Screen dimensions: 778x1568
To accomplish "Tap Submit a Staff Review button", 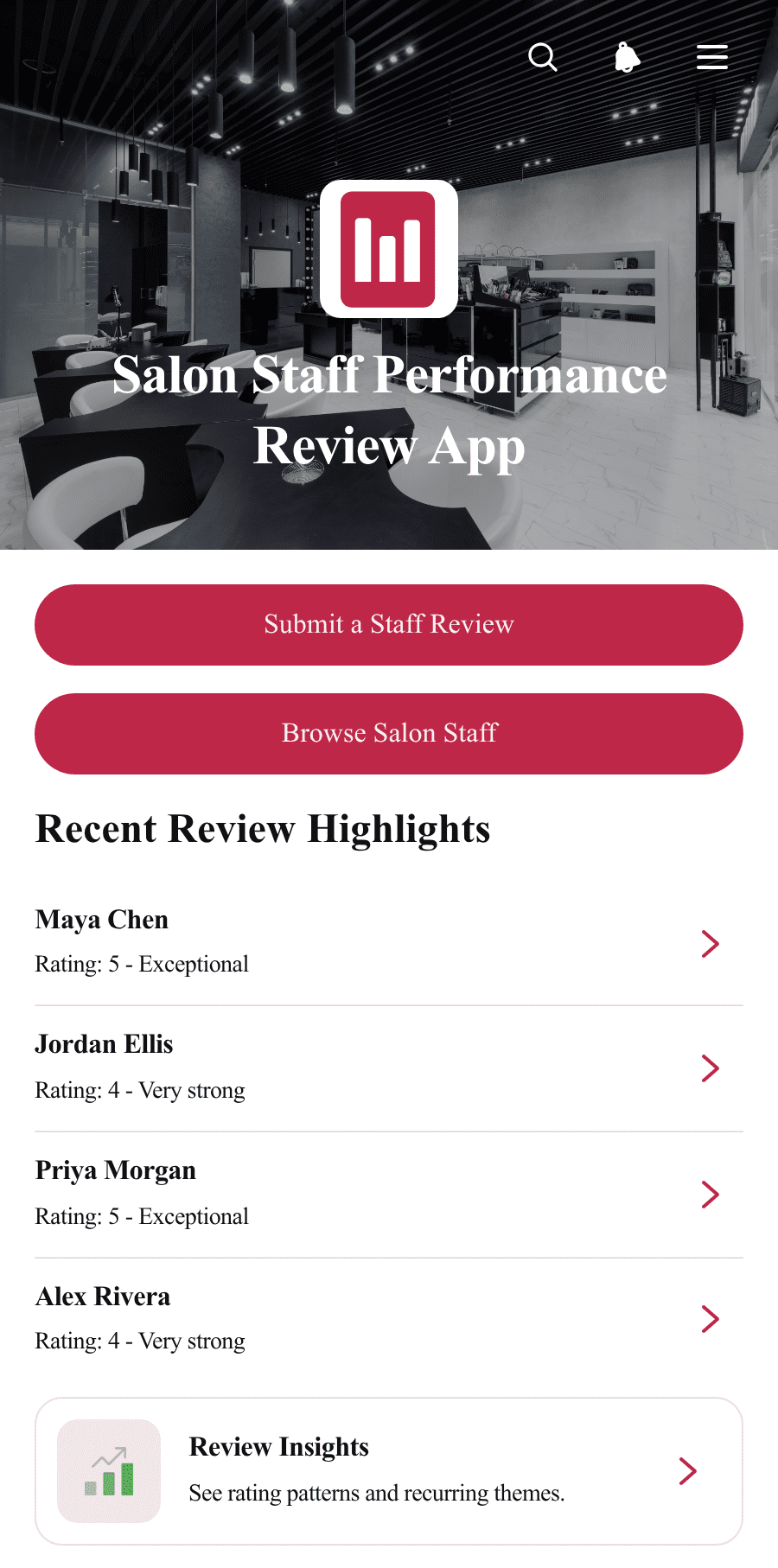I will coord(389,625).
